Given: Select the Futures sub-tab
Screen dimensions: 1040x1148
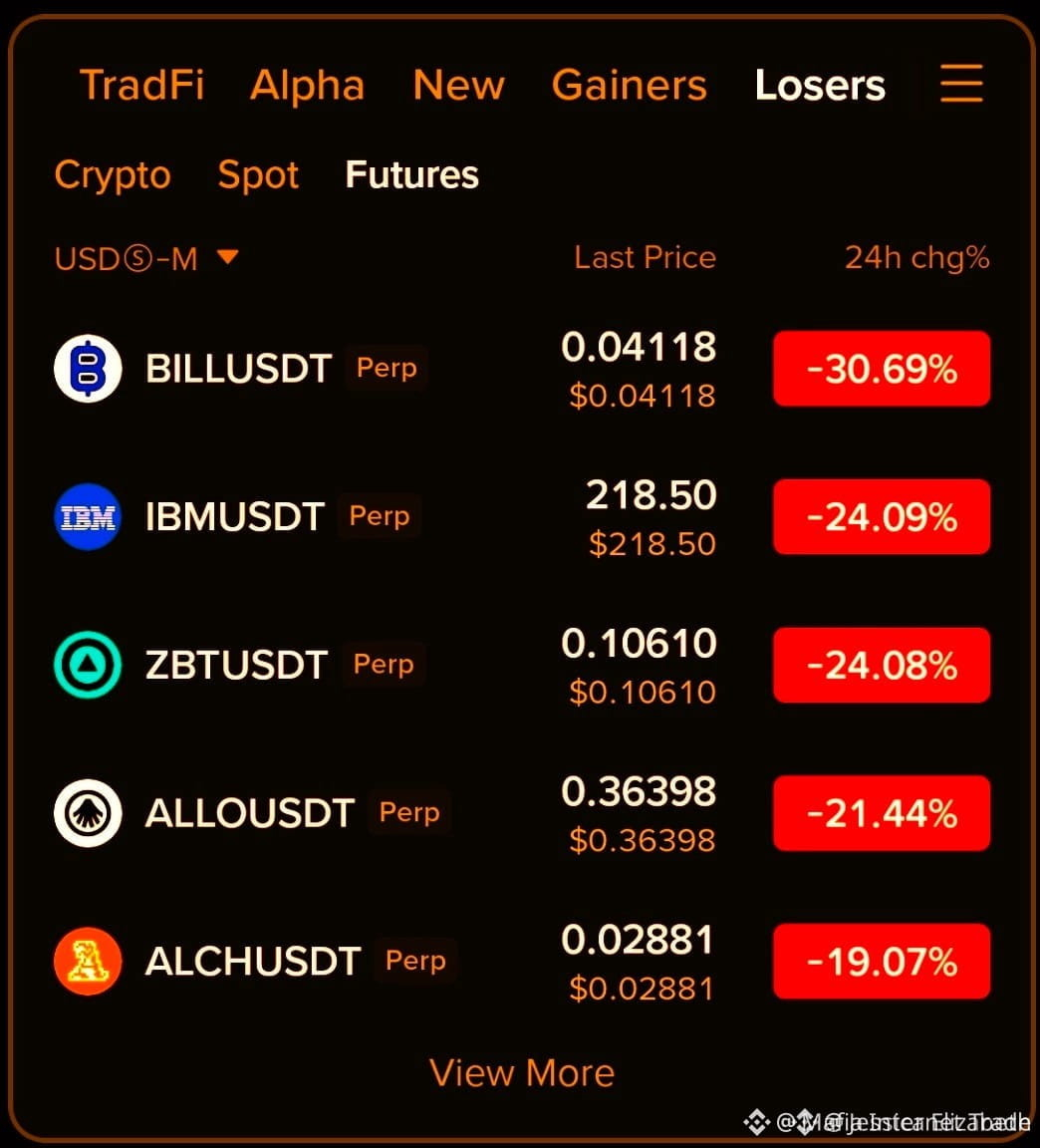Looking at the screenshot, I should (x=412, y=175).
